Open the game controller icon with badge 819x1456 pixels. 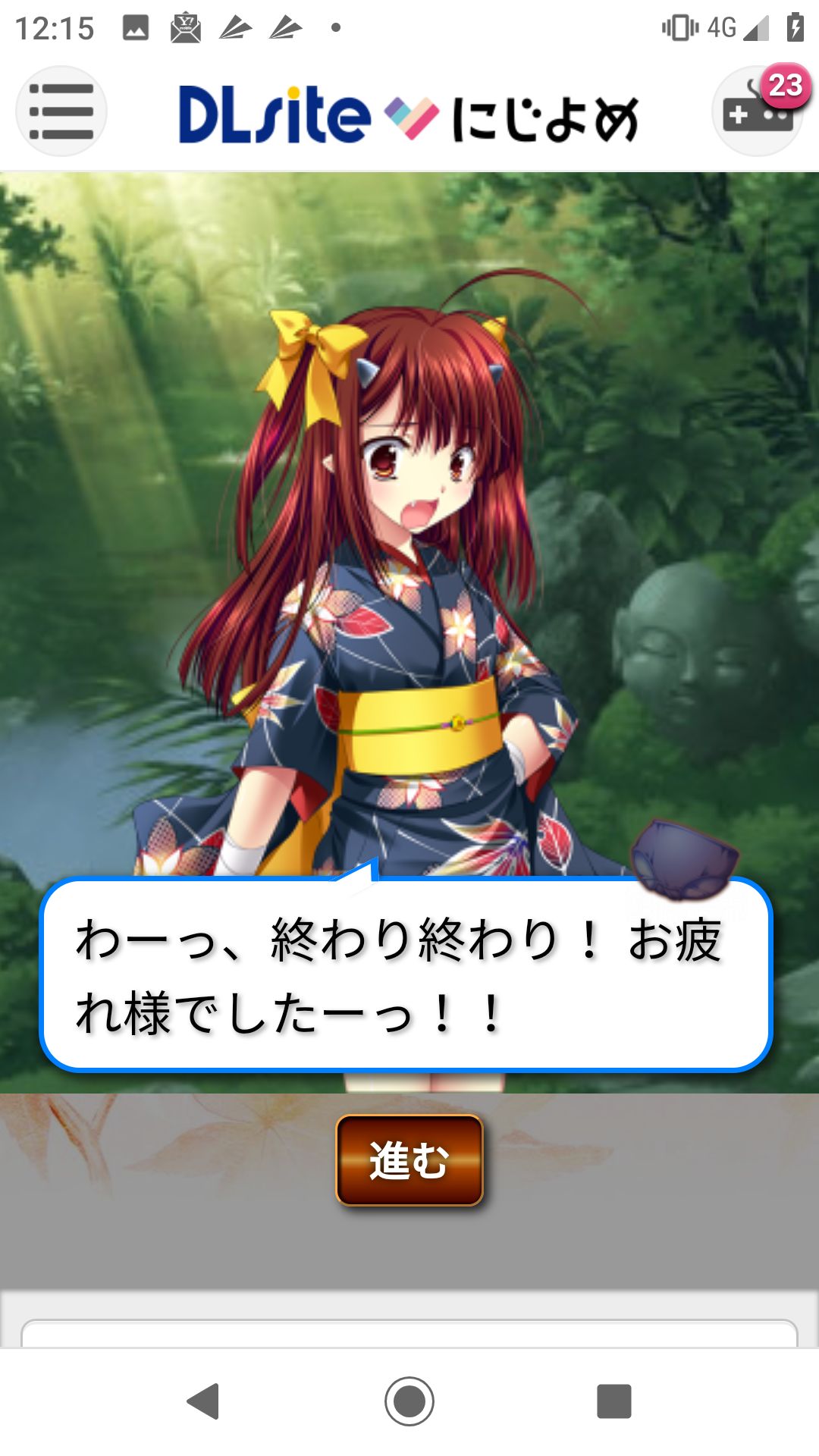pos(757,112)
